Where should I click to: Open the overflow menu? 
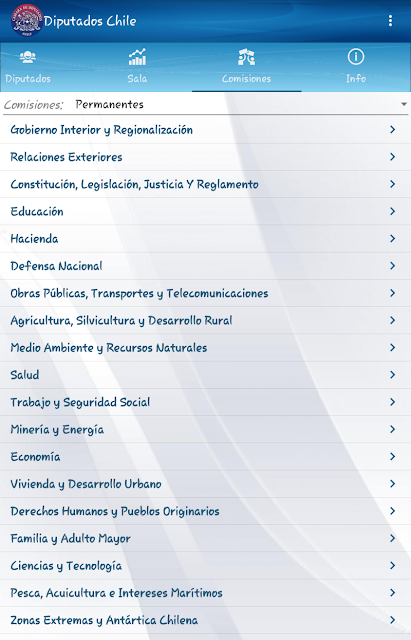click(x=390, y=21)
